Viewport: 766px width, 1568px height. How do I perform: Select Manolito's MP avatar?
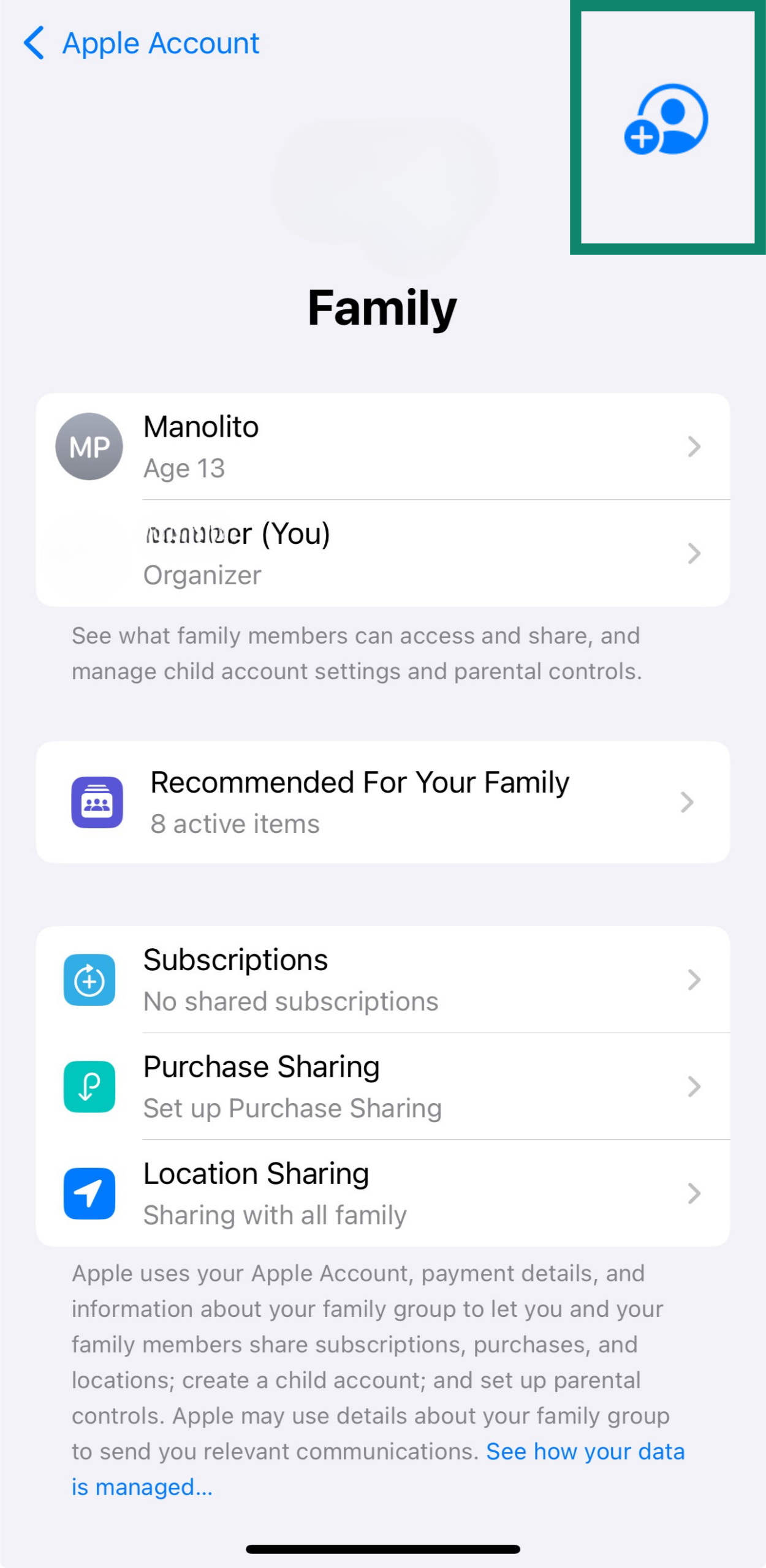[x=89, y=446]
